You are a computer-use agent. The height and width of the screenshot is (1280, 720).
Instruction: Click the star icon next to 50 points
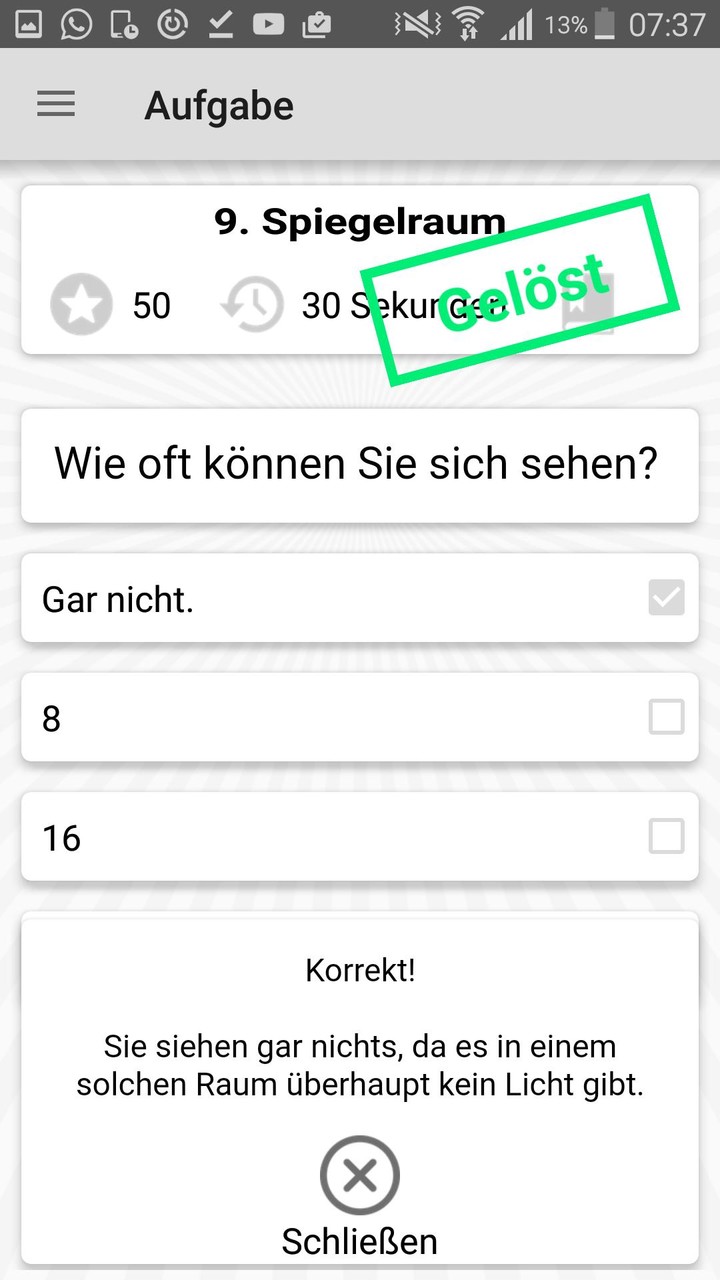click(81, 305)
